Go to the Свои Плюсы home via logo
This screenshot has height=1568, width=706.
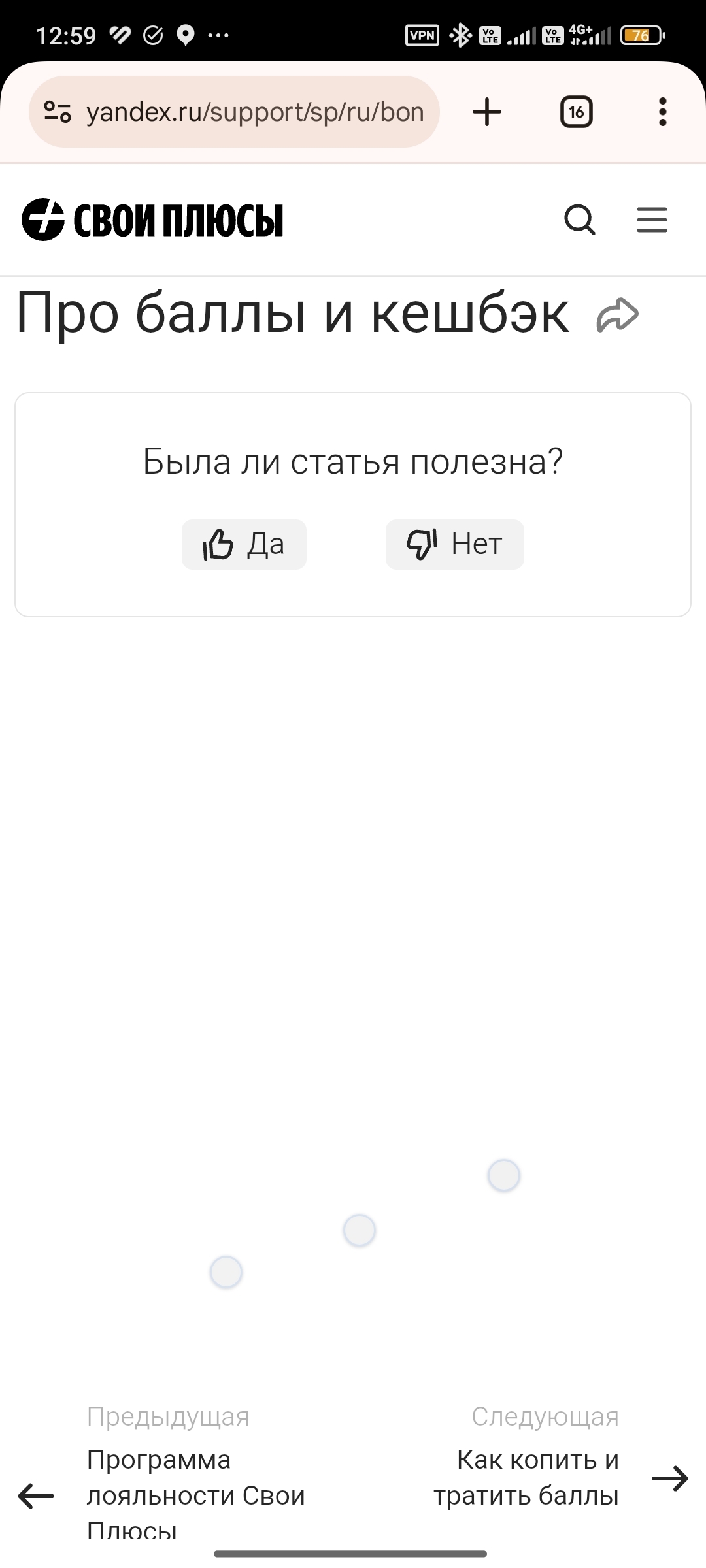click(x=152, y=220)
